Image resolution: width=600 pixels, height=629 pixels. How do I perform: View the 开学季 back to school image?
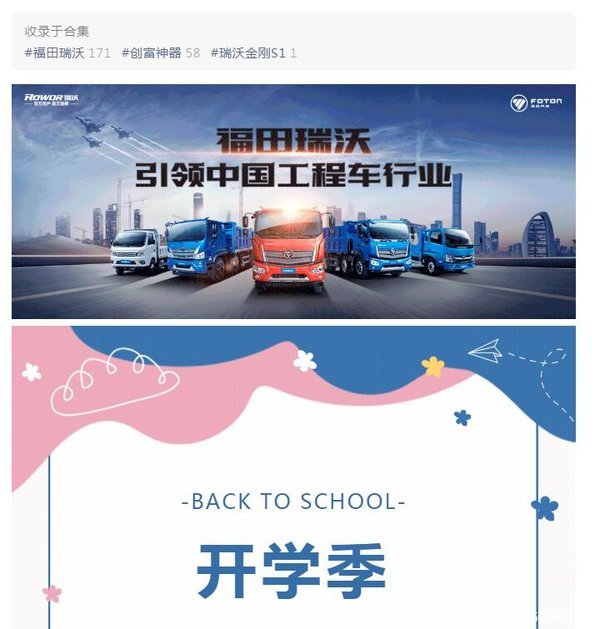tap(293, 480)
